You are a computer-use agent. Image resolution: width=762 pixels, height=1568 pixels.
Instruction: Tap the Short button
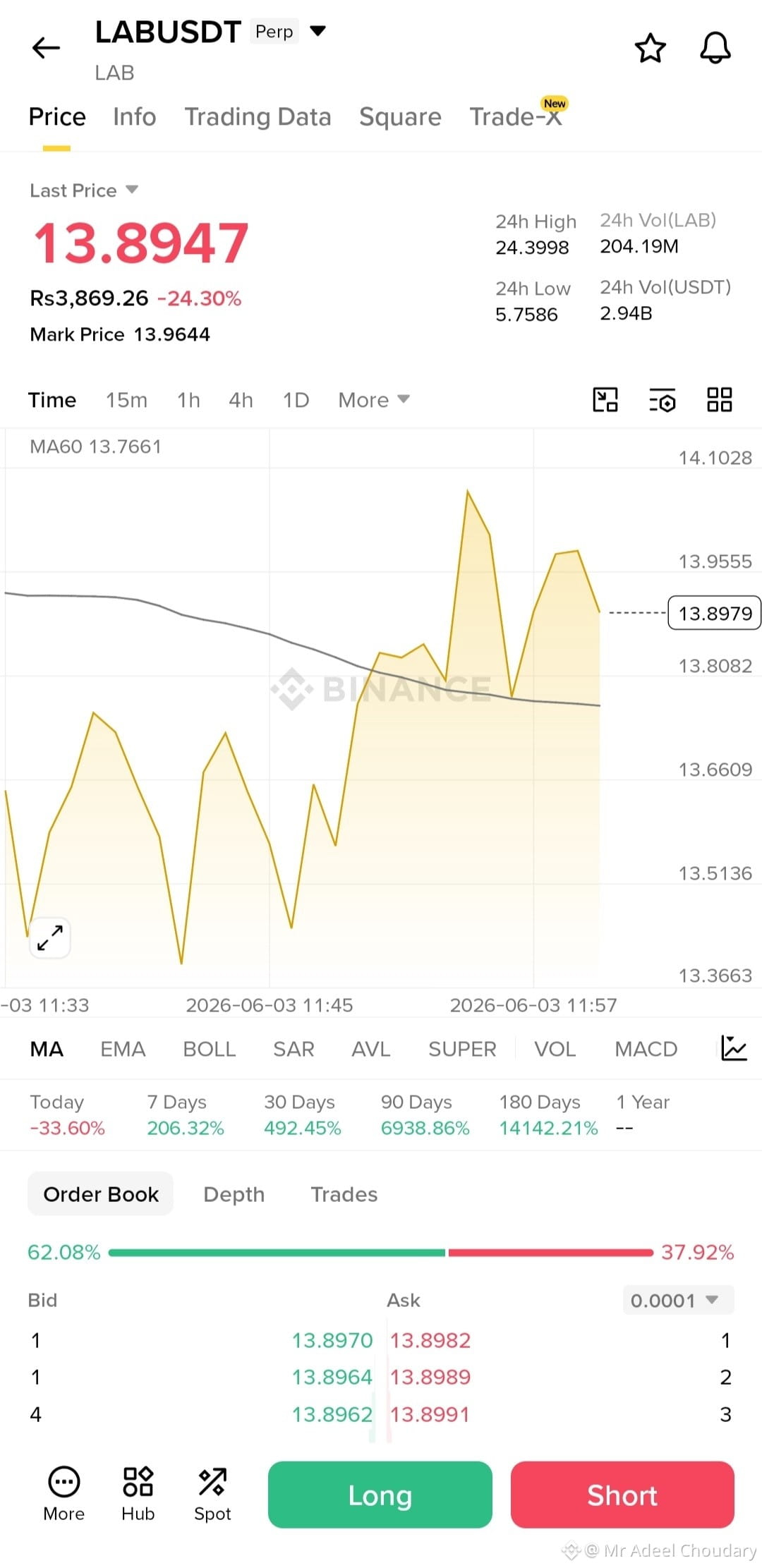point(622,1495)
